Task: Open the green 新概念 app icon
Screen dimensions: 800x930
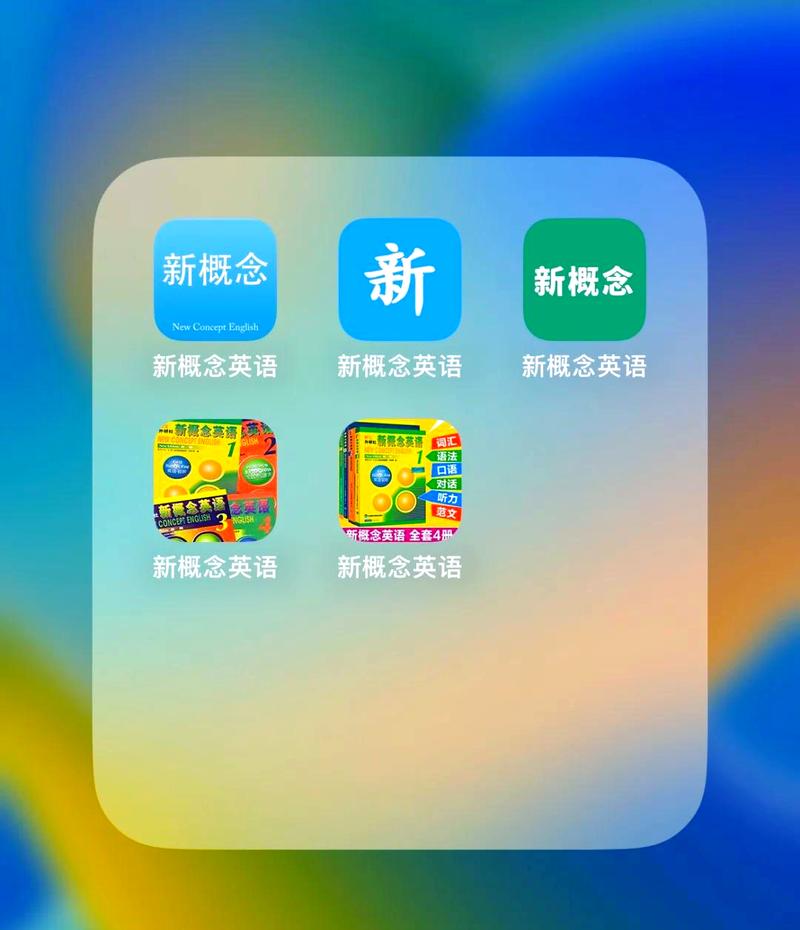Action: (584, 280)
